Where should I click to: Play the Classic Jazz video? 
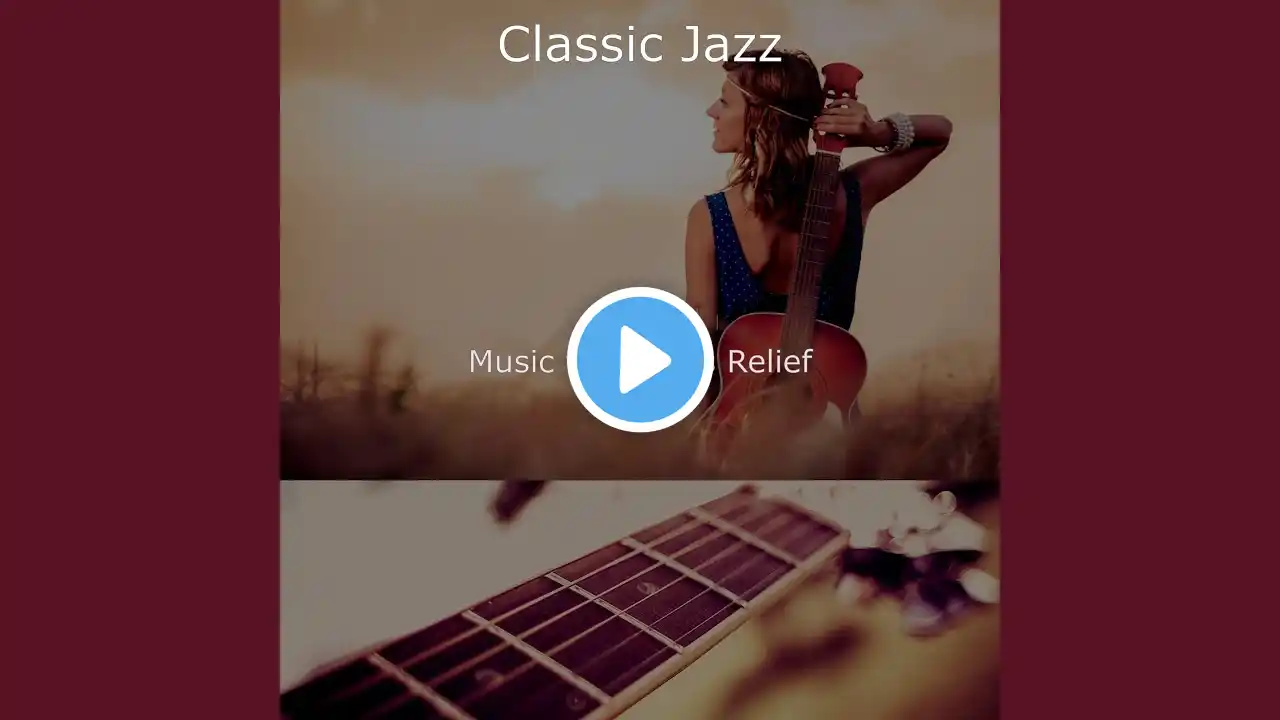640,360
